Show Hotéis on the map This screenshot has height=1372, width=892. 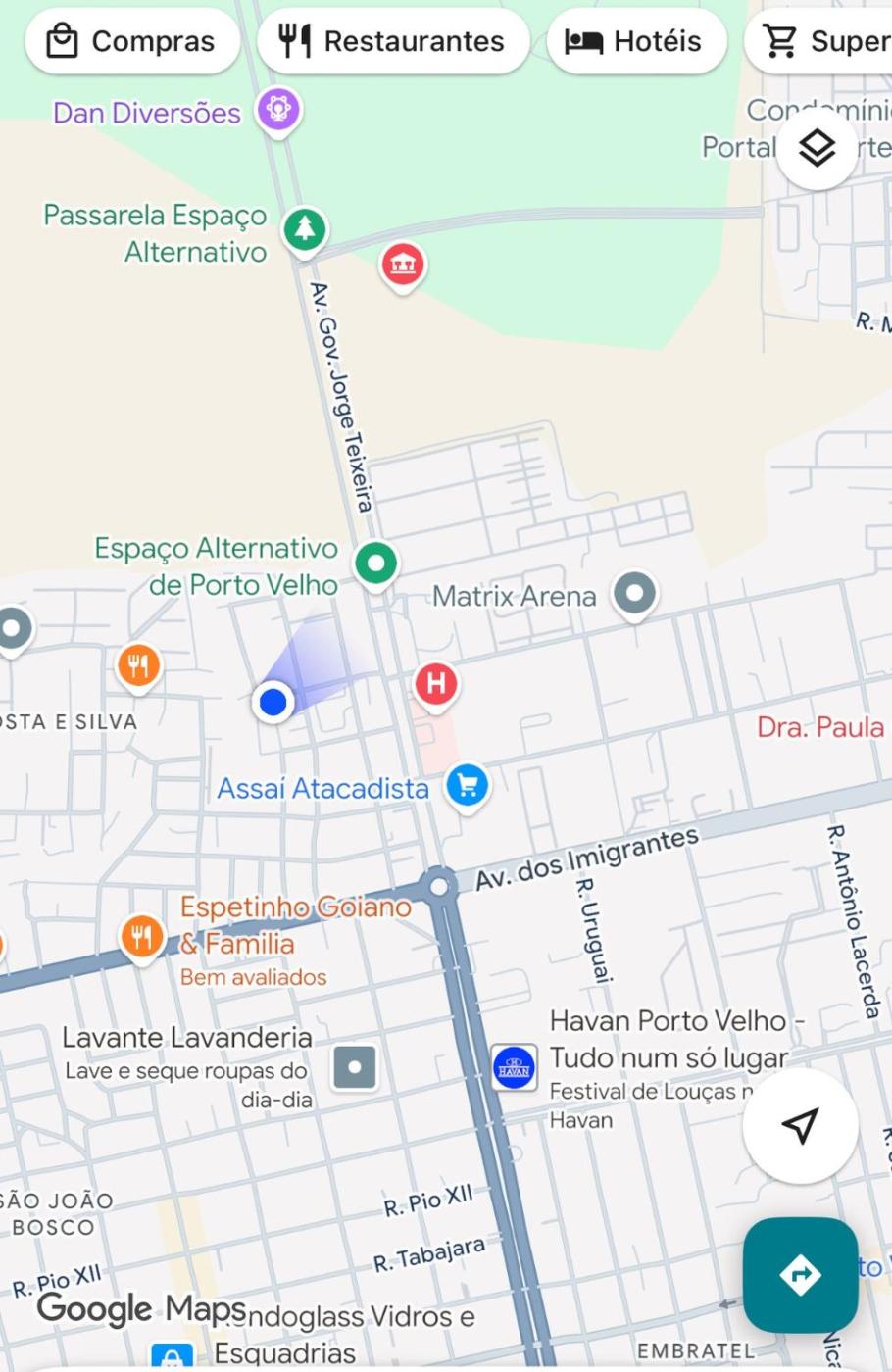click(635, 41)
